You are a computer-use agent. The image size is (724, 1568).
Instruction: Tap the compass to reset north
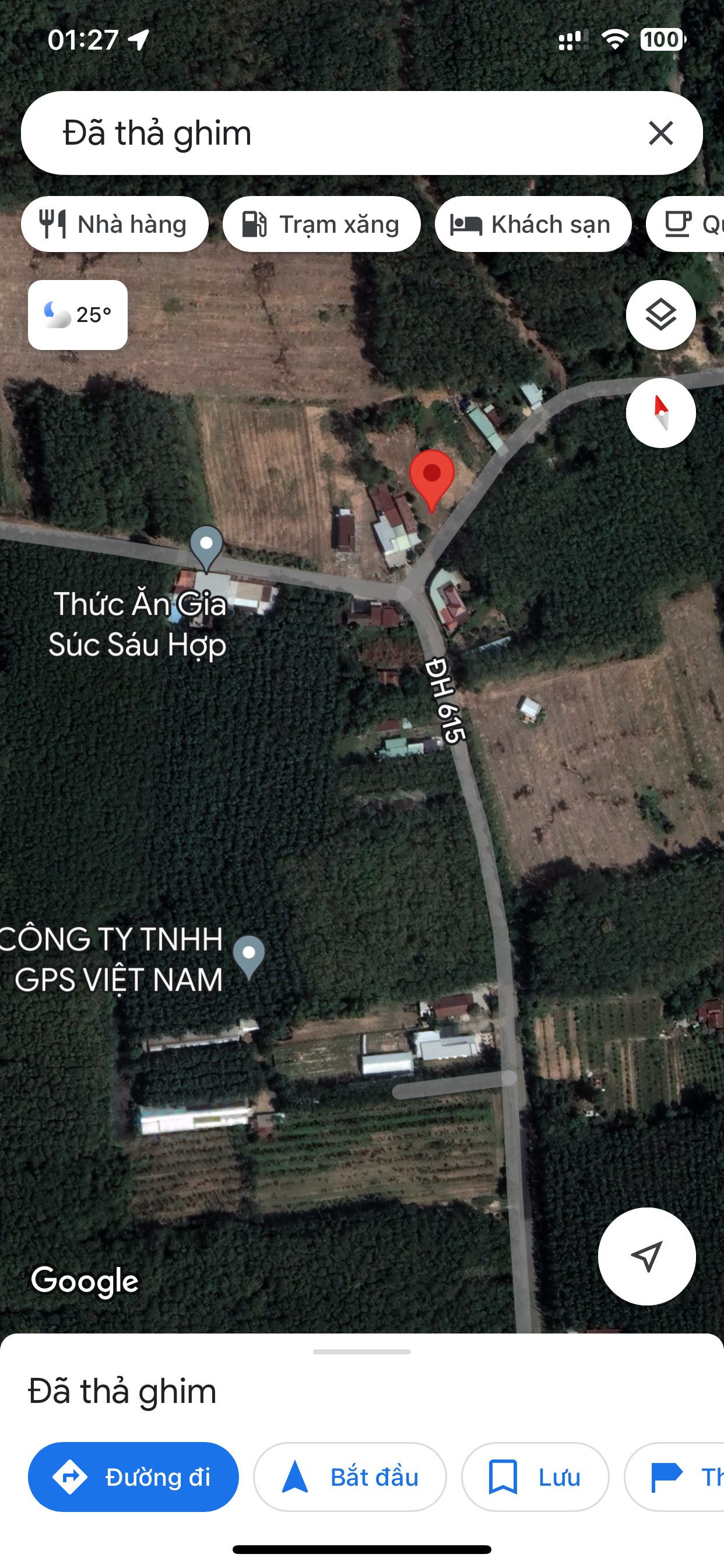click(660, 412)
